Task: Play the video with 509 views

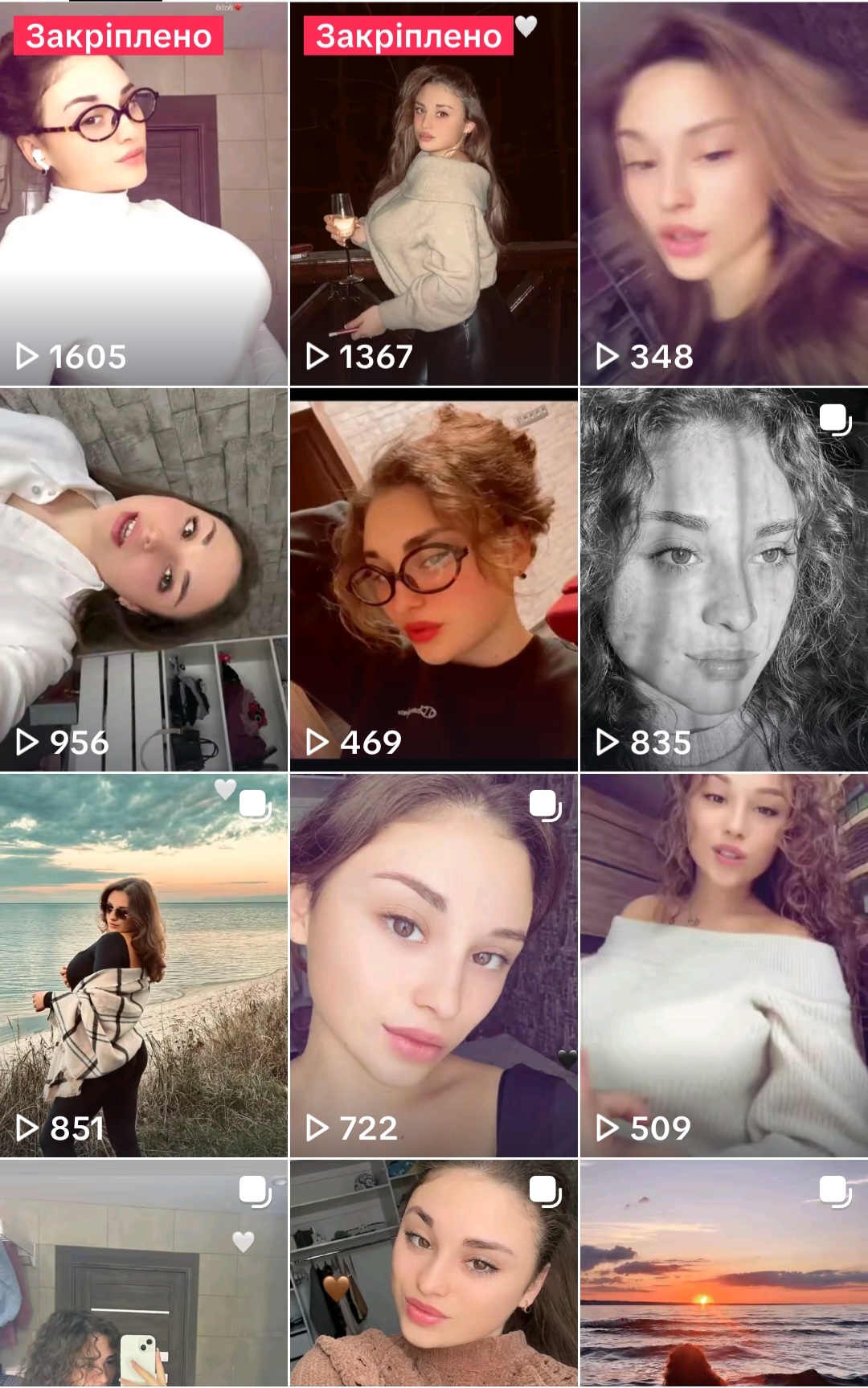Action: [x=724, y=965]
